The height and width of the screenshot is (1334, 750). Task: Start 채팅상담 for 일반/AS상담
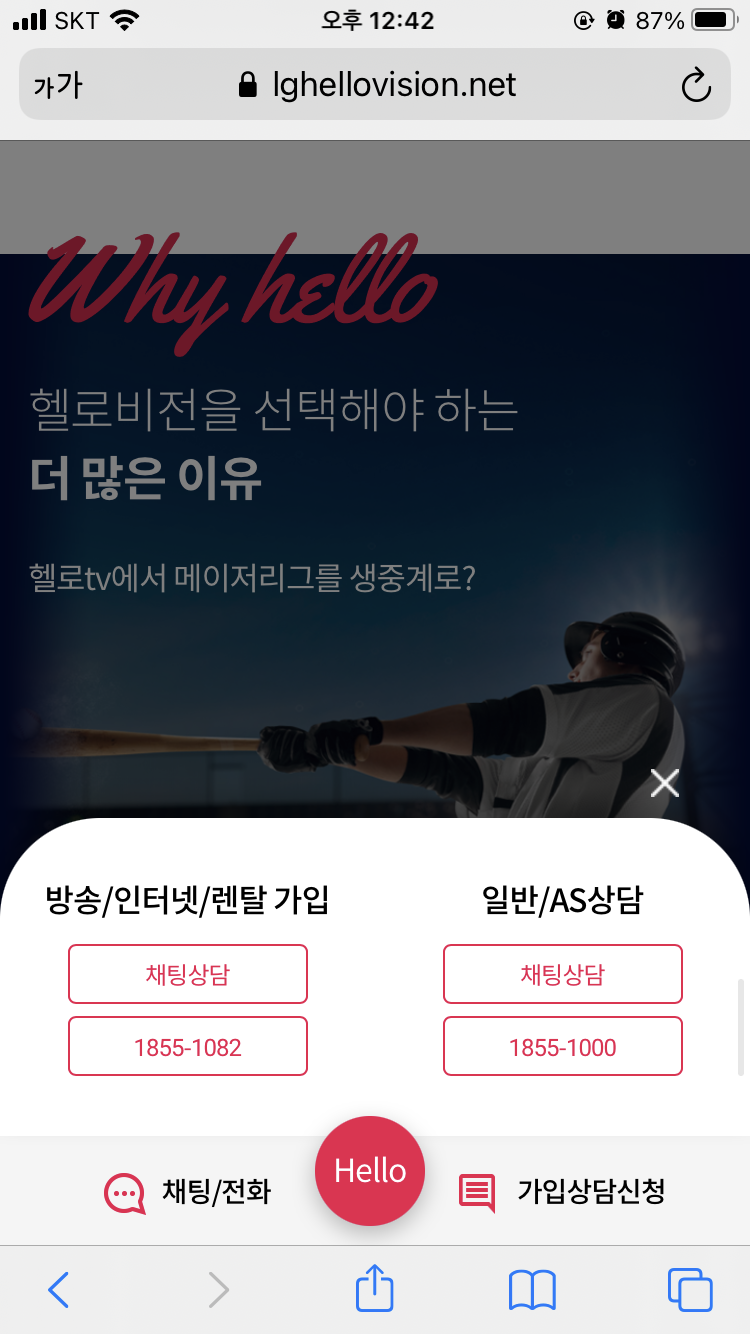pos(563,974)
